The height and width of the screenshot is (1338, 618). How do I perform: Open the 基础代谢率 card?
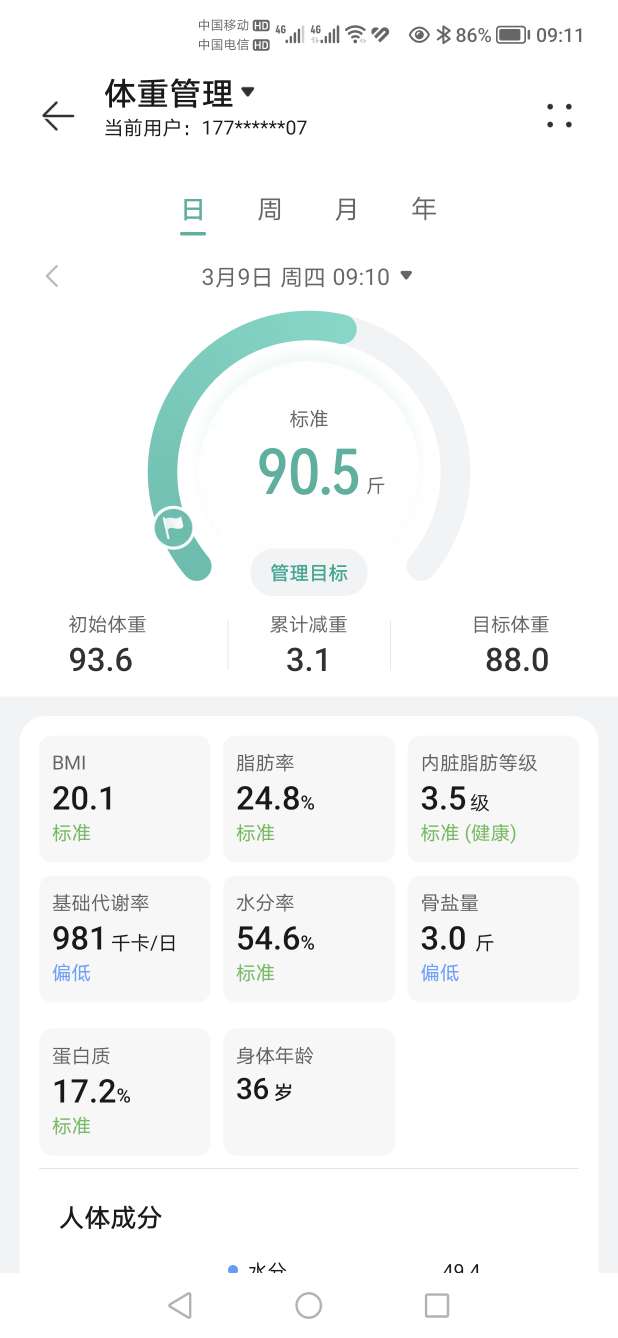pos(124,938)
